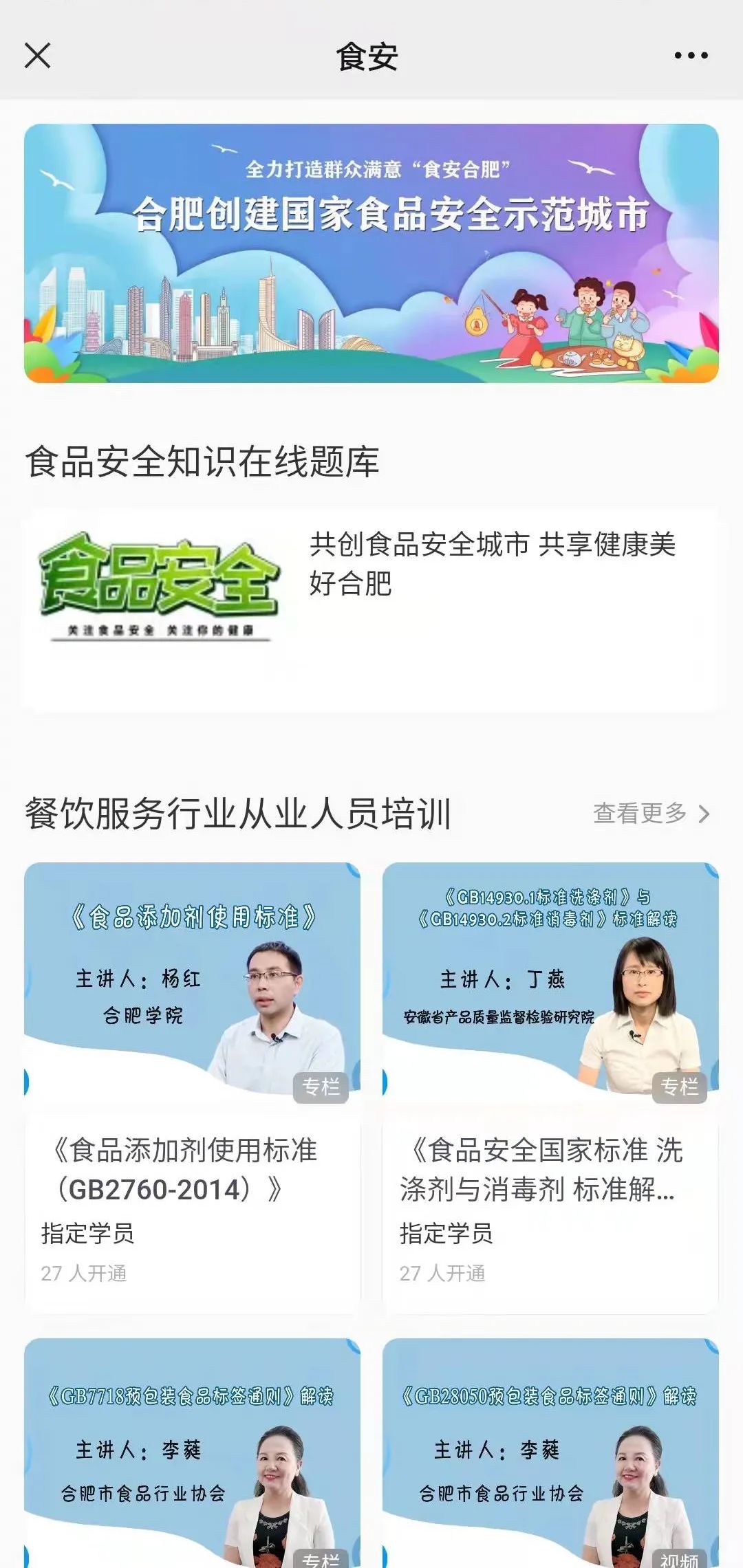Image resolution: width=743 pixels, height=1568 pixels.
Task: Tap 查看更多 for training courses
Action: click(x=651, y=814)
